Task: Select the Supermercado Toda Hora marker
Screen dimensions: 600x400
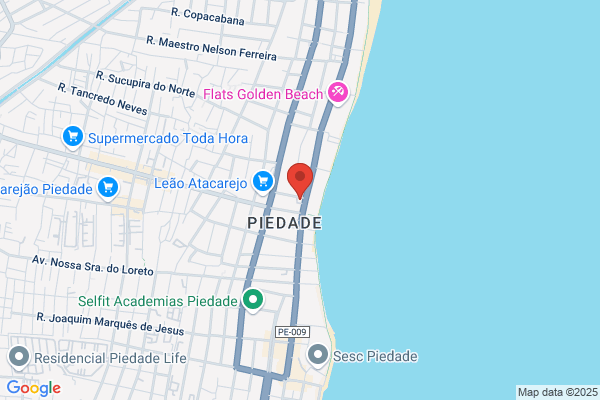Action: (x=73, y=137)
